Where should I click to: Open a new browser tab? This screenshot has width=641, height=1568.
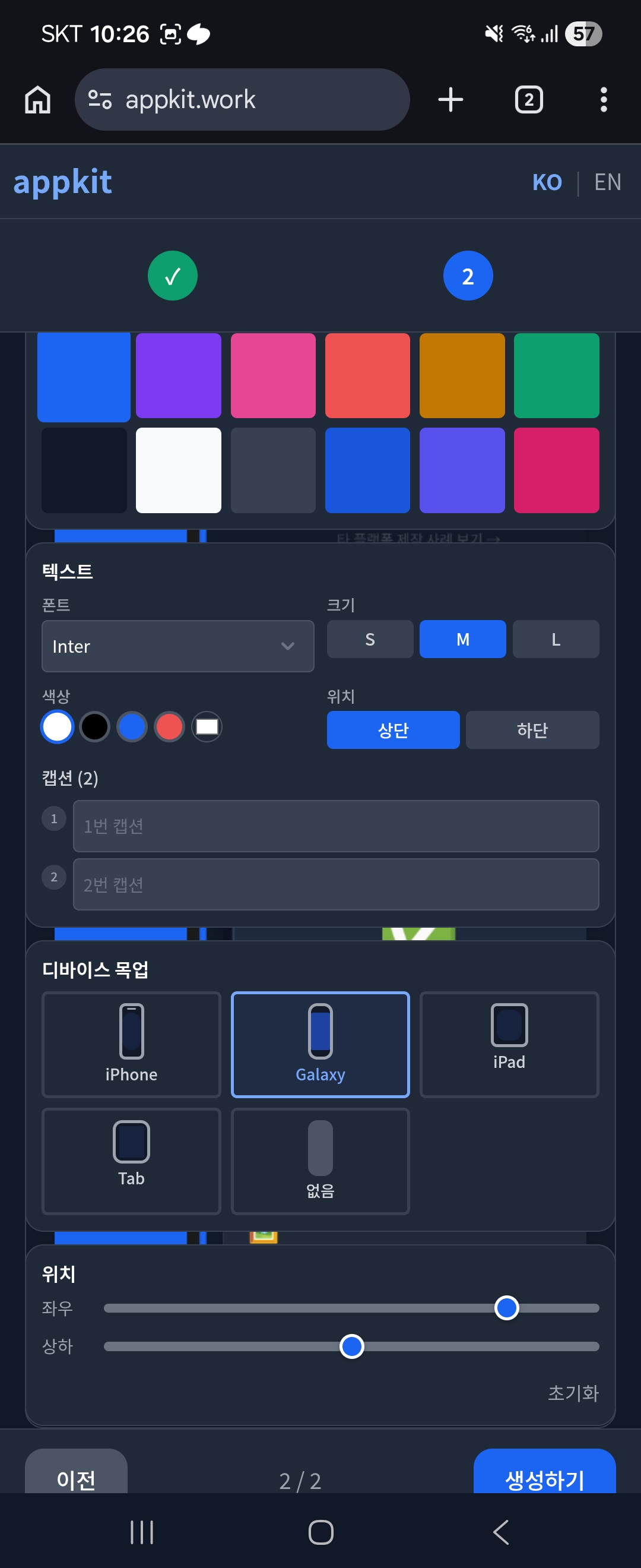pyautogui.click(x=450, y=99)
